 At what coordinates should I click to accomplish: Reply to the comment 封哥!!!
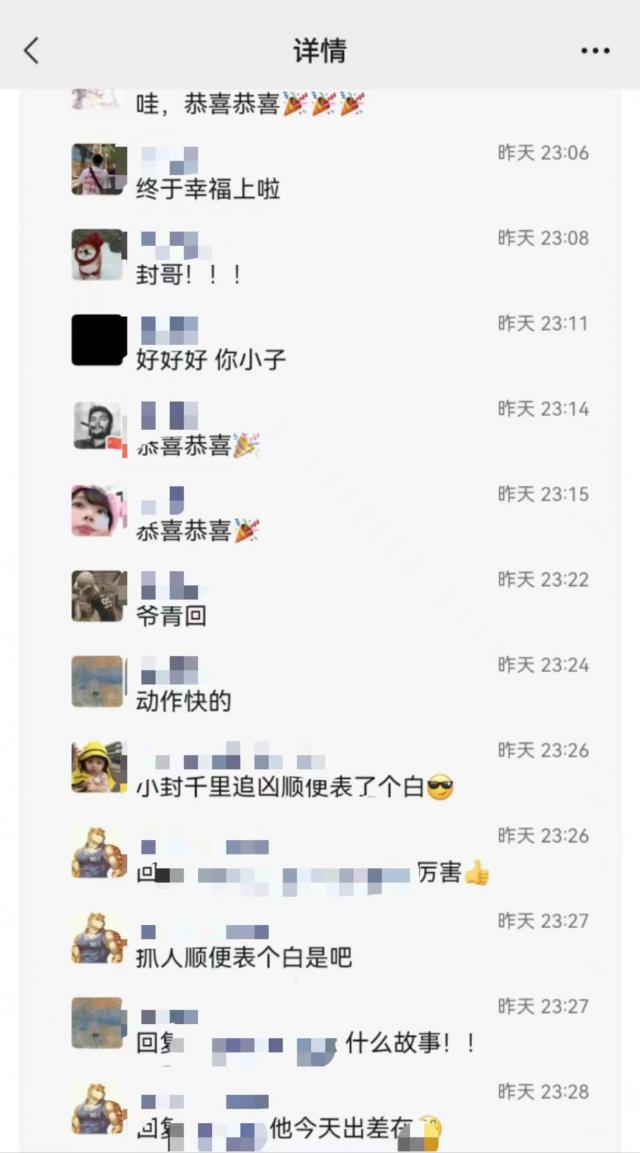point(189,274)
